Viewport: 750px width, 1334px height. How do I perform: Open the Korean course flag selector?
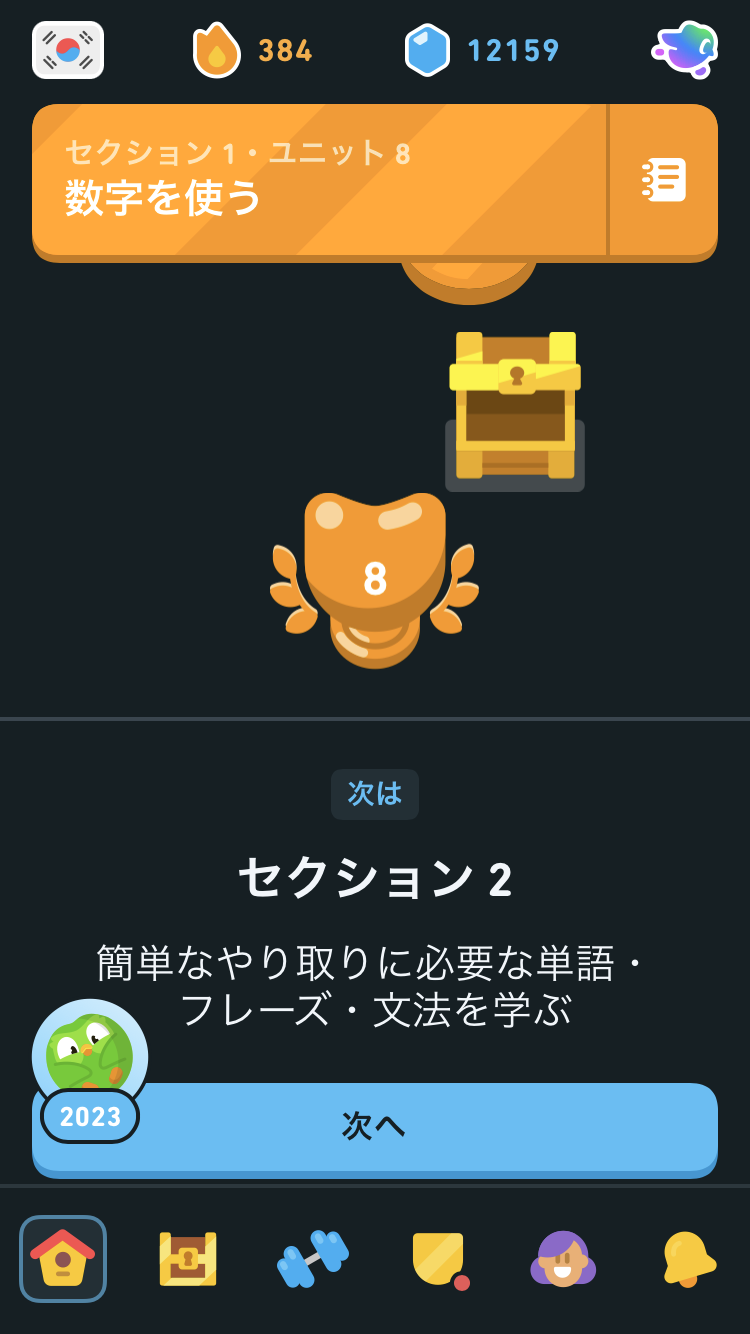[x=67, y=48]
